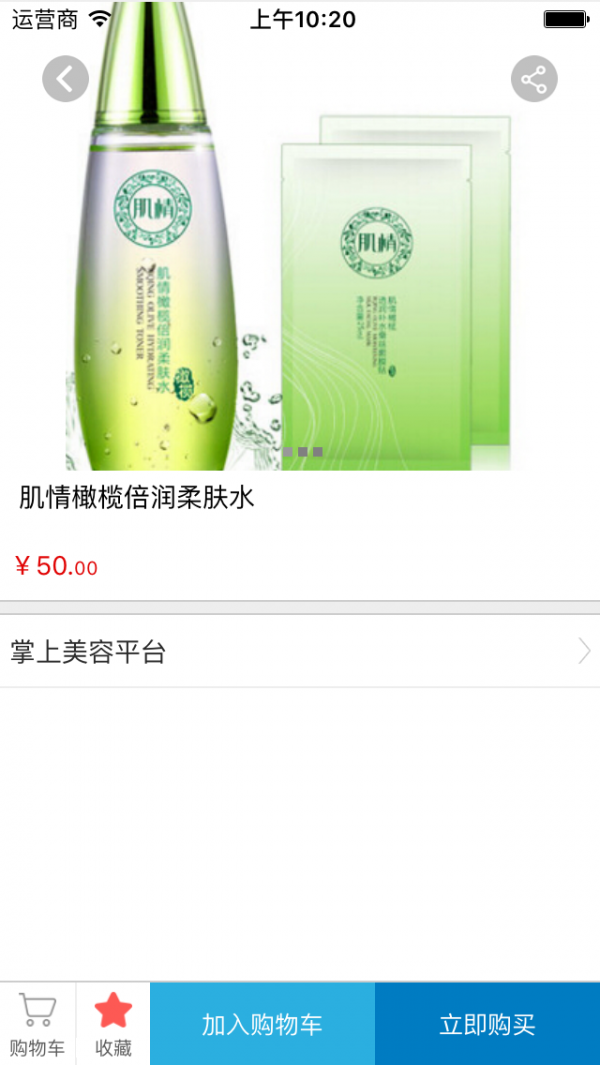Add product to favorites with 收藏
Image resolution: width=600 pixels, height=1065 pixels.
click(113, 1023)
